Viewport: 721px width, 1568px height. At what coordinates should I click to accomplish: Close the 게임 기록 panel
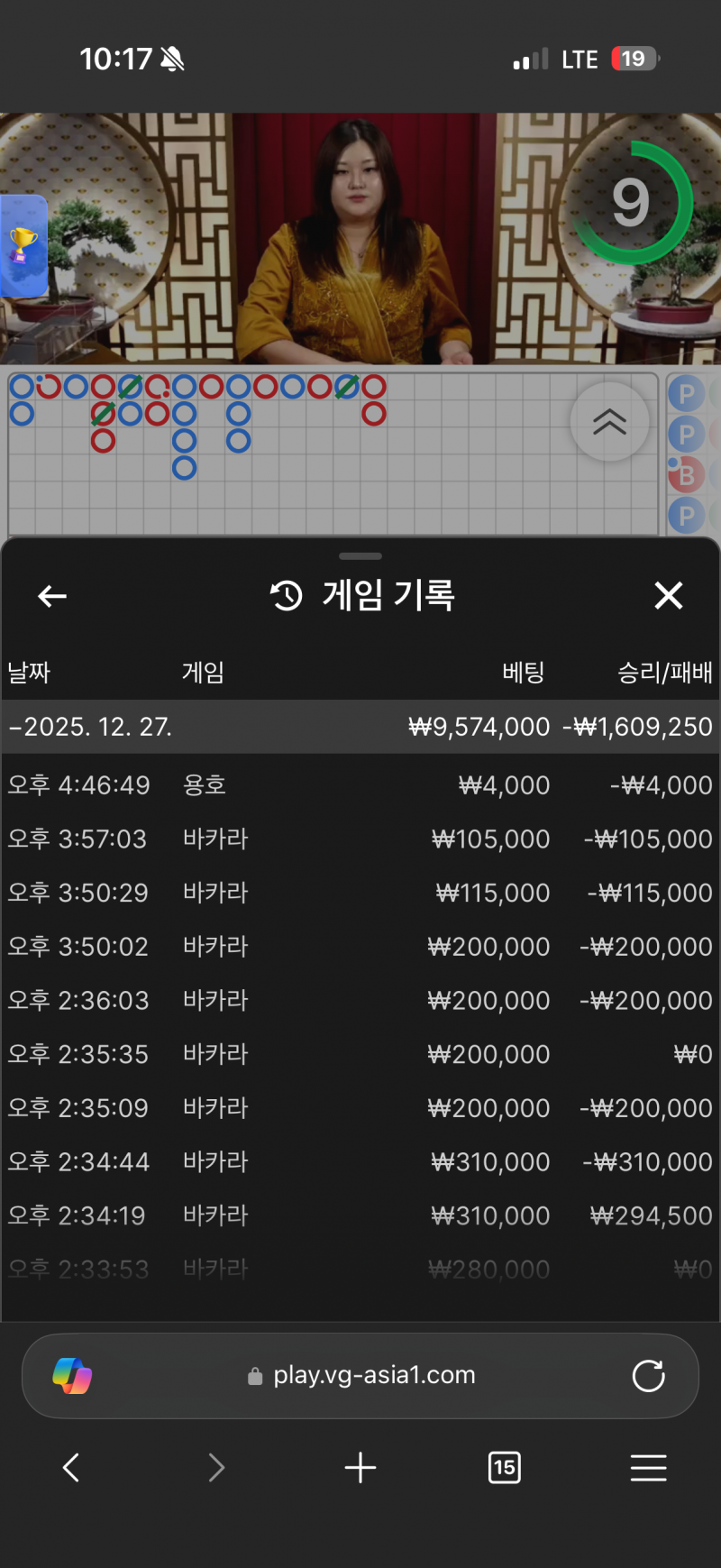pos(668,596)
